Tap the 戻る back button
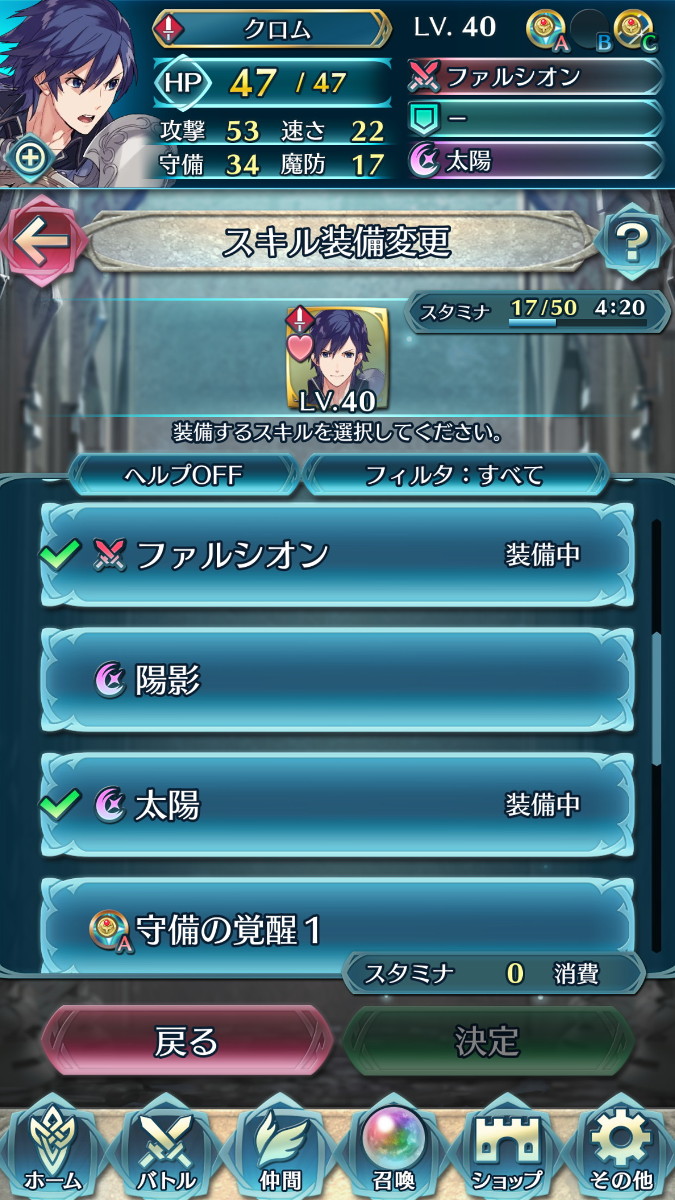Screen dimensions: 675x1200 pyautogui.click(x=186, y=1041)
